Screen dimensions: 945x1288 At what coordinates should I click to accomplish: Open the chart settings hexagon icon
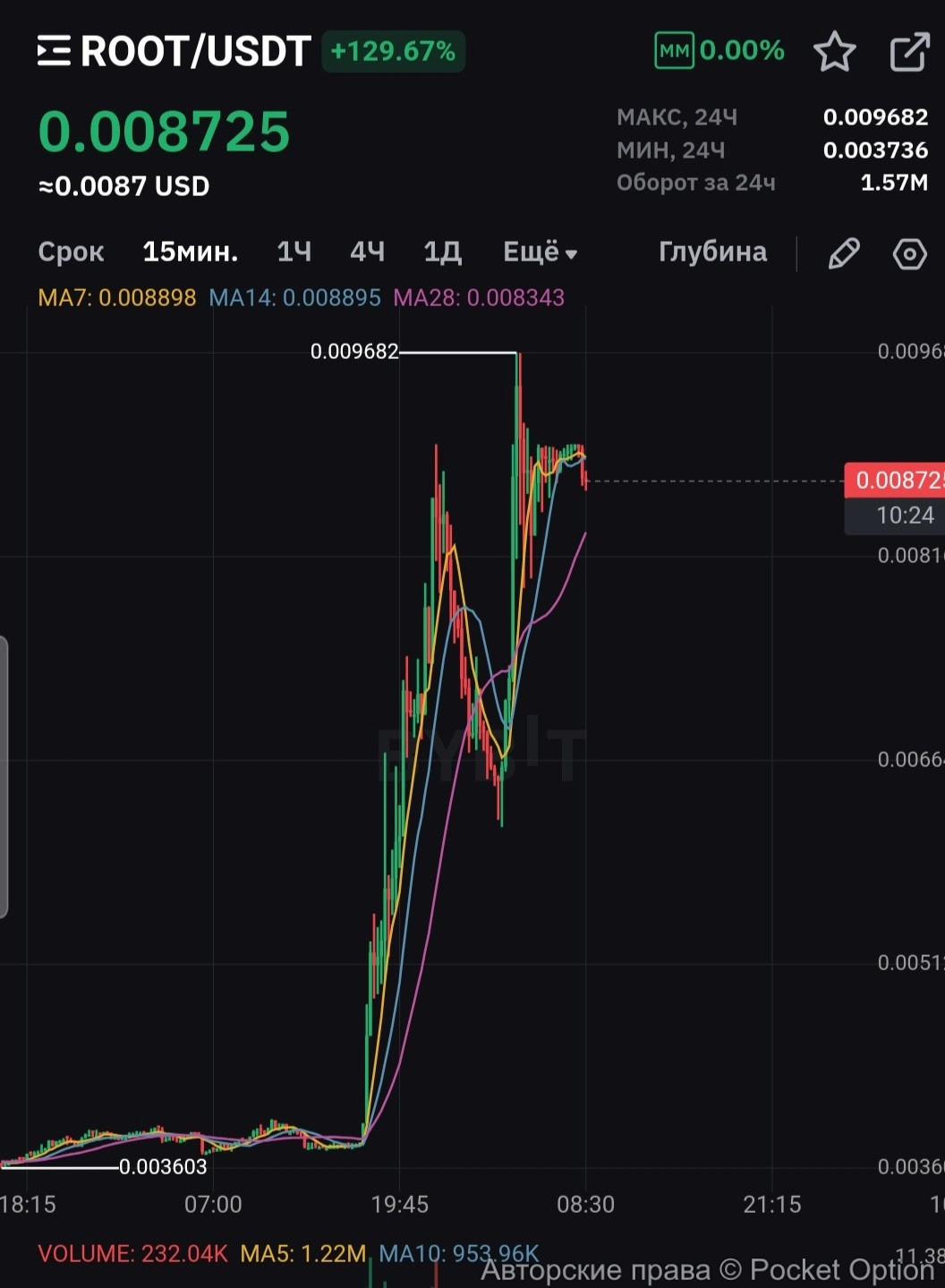(x=909, y=253)
